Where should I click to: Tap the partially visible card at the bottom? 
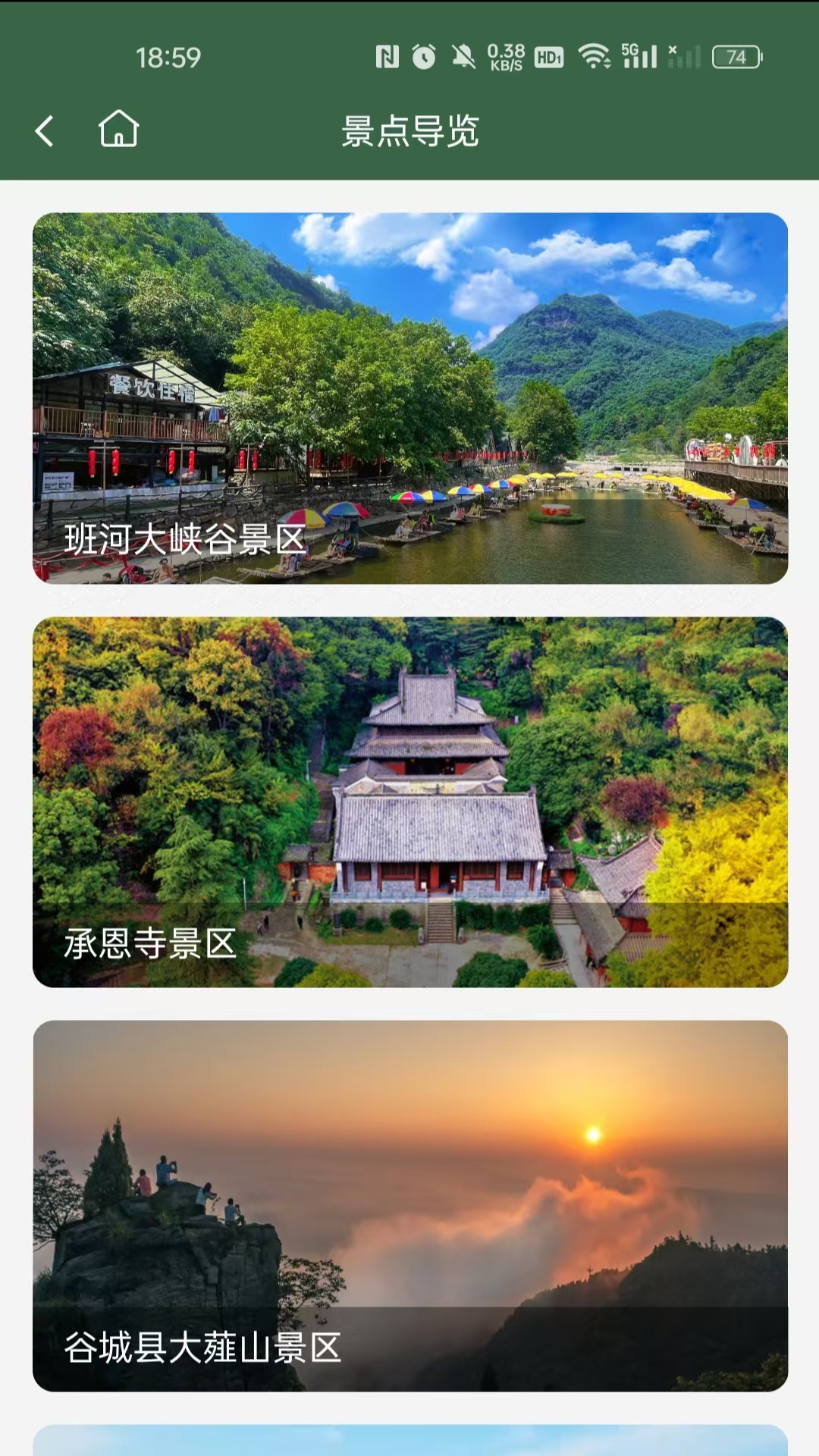(x=409, y=1437)
